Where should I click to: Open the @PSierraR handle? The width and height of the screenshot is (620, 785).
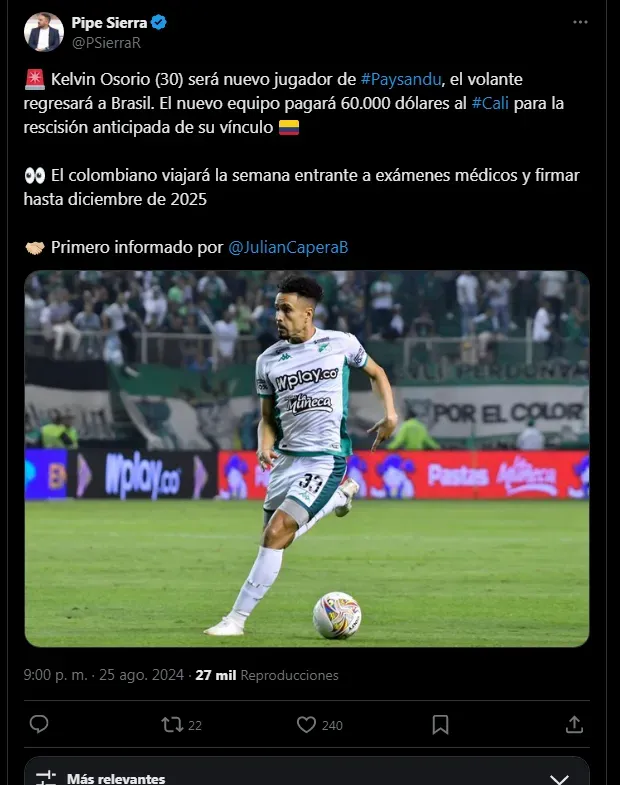(x=106, y=42)
